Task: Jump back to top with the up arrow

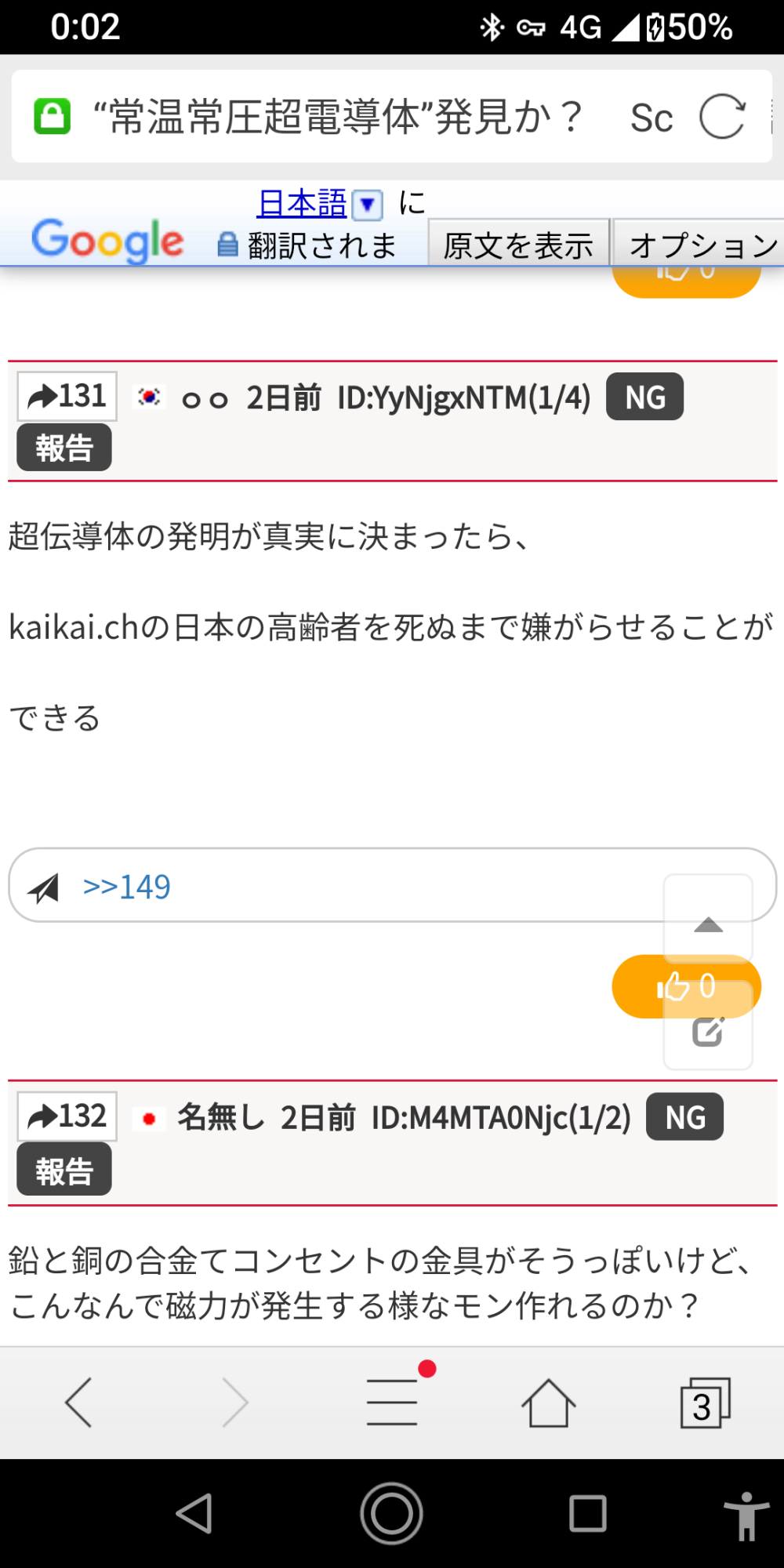Action: [x=708, y=925]
